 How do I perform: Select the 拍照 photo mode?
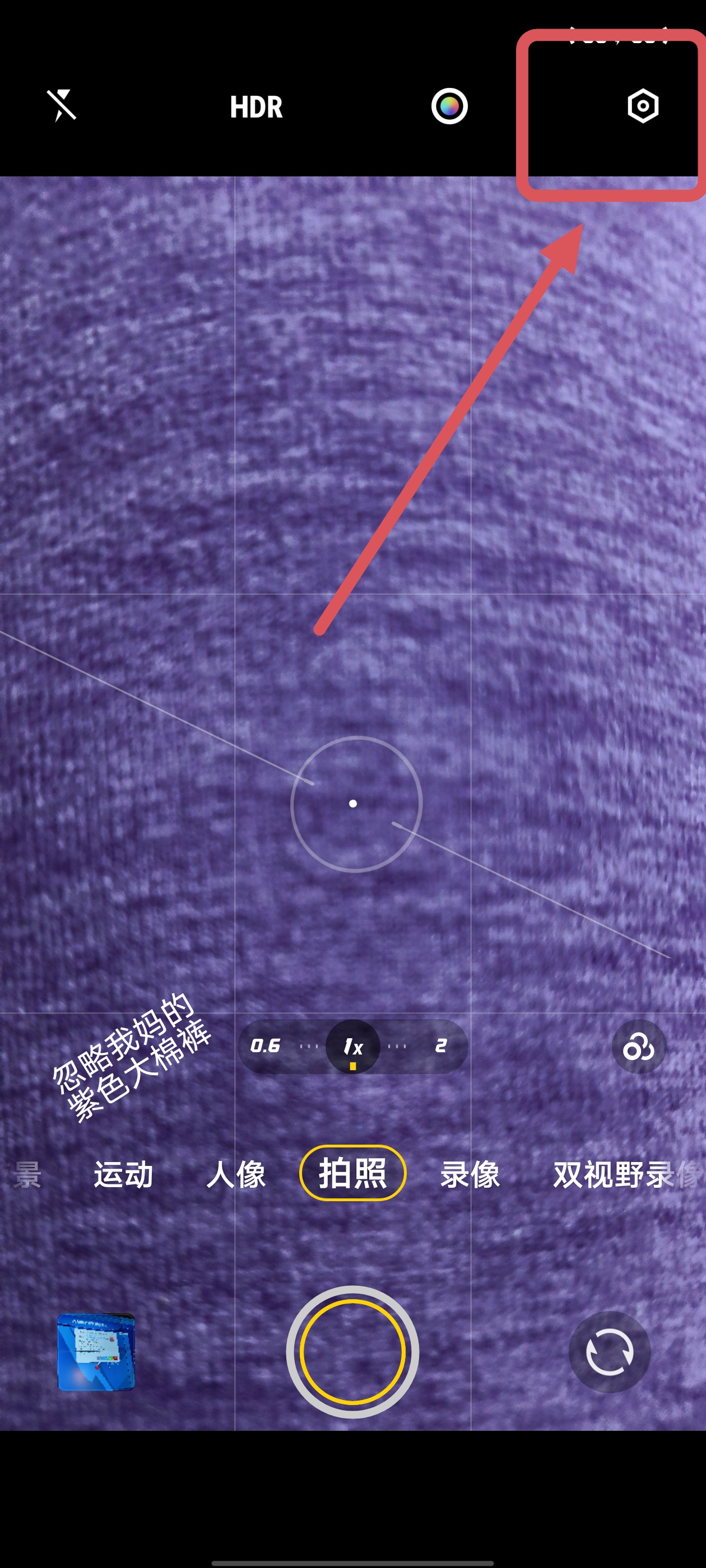[352, 1173]
